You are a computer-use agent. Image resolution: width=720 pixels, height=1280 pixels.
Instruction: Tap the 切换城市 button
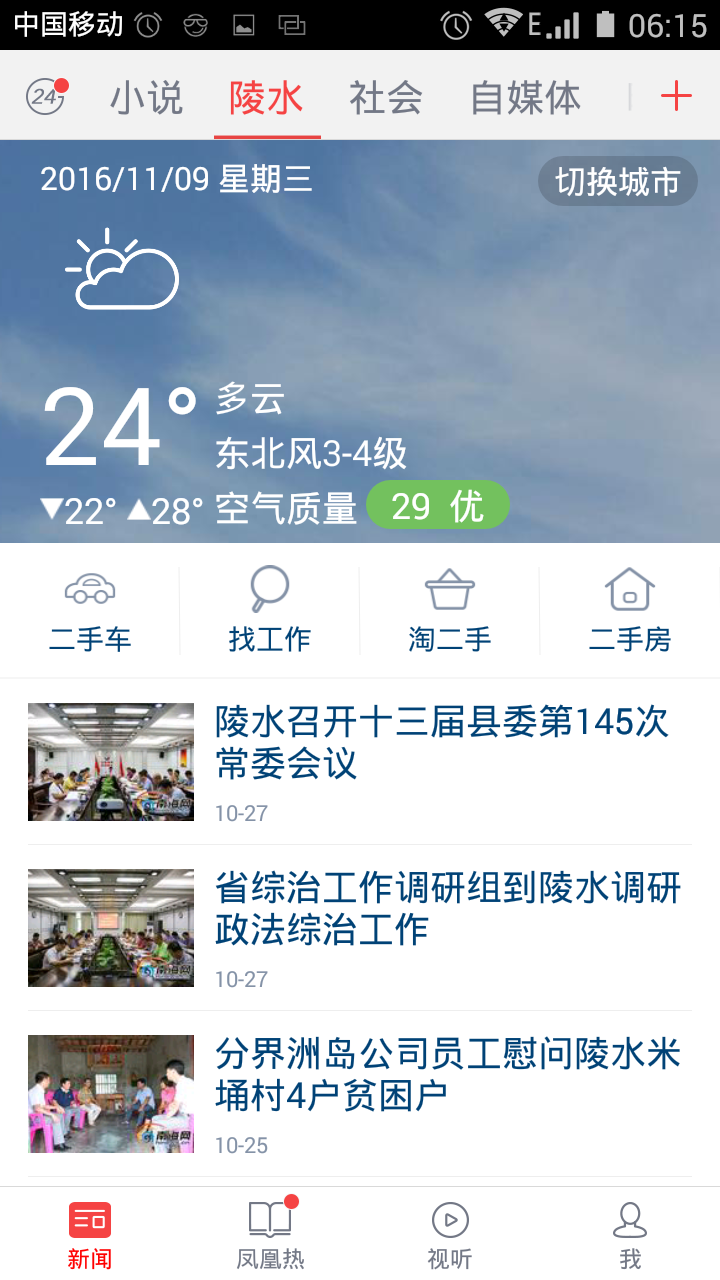click(x=617, y=182)
